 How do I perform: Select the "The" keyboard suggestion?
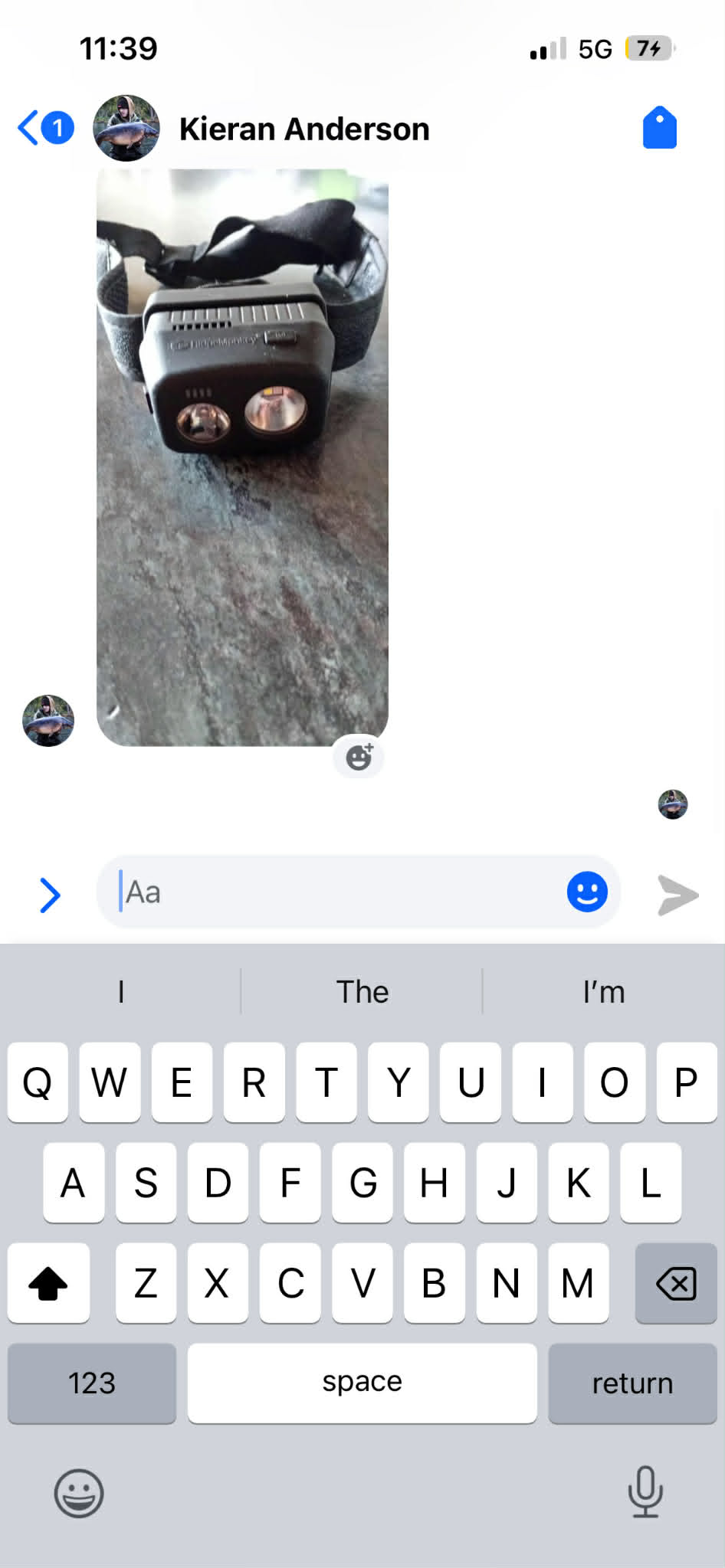pyautogui.click(x=362, y=992)
